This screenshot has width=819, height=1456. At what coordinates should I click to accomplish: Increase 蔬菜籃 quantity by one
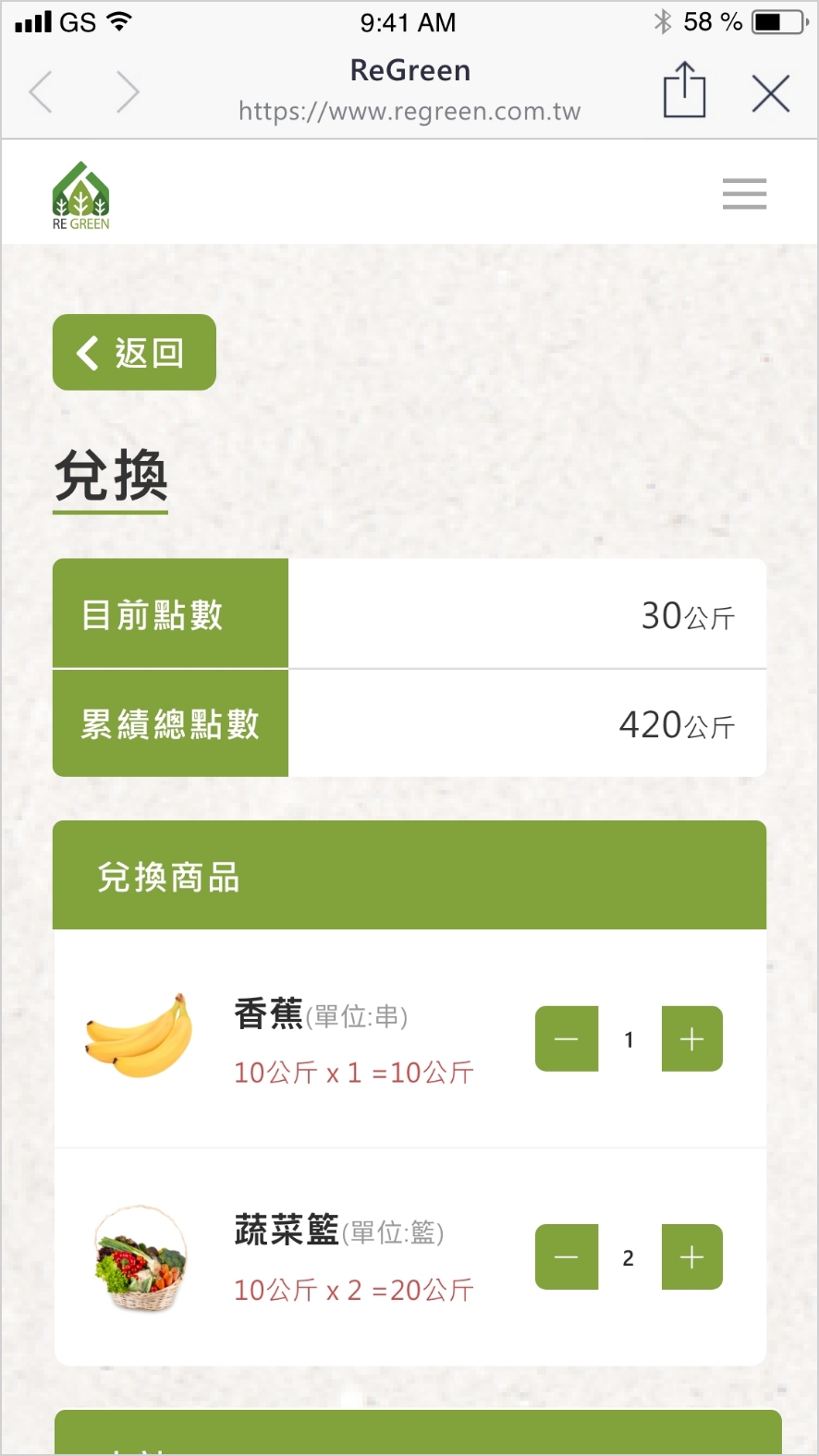coord(691,1256)
